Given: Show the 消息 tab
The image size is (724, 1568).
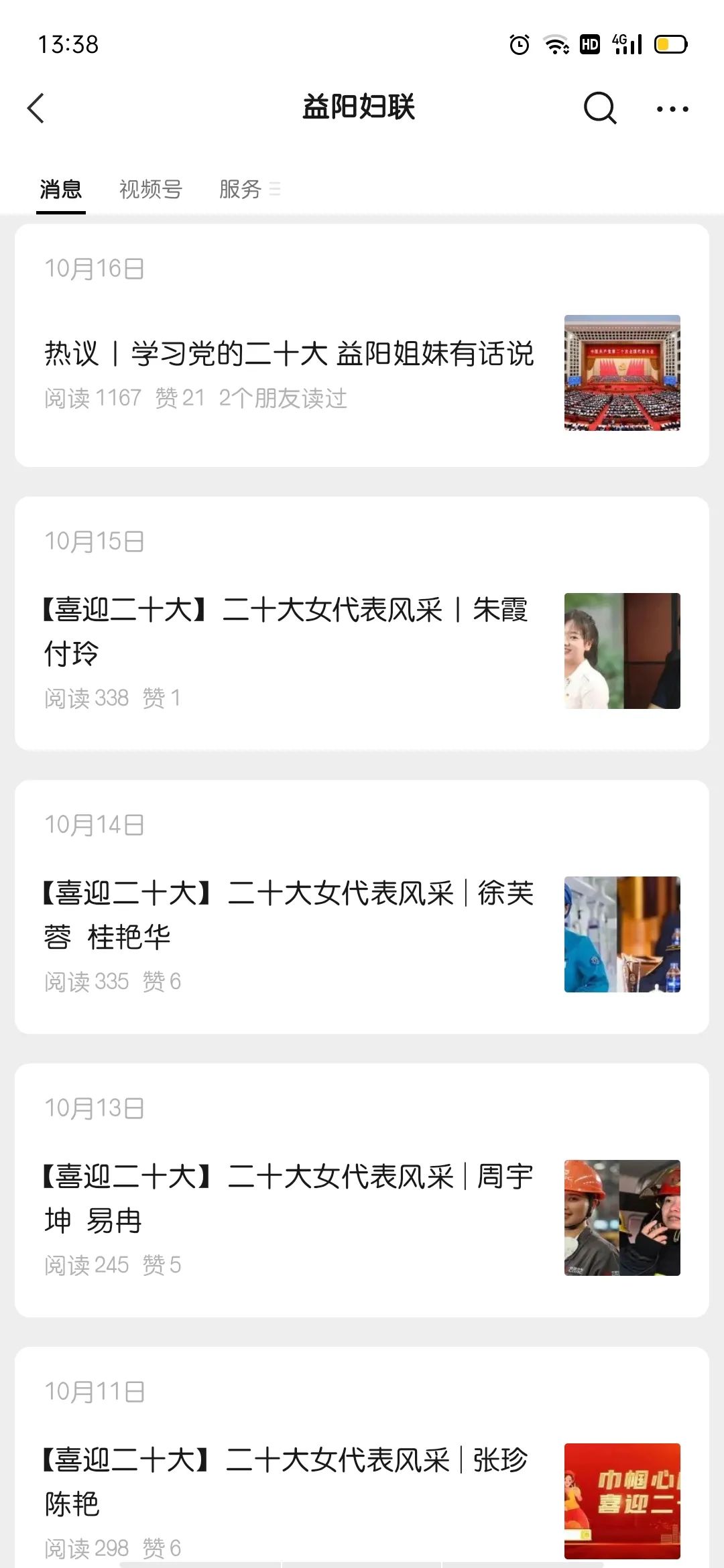Looking at the screenshot, I should [x=61, y=190].
